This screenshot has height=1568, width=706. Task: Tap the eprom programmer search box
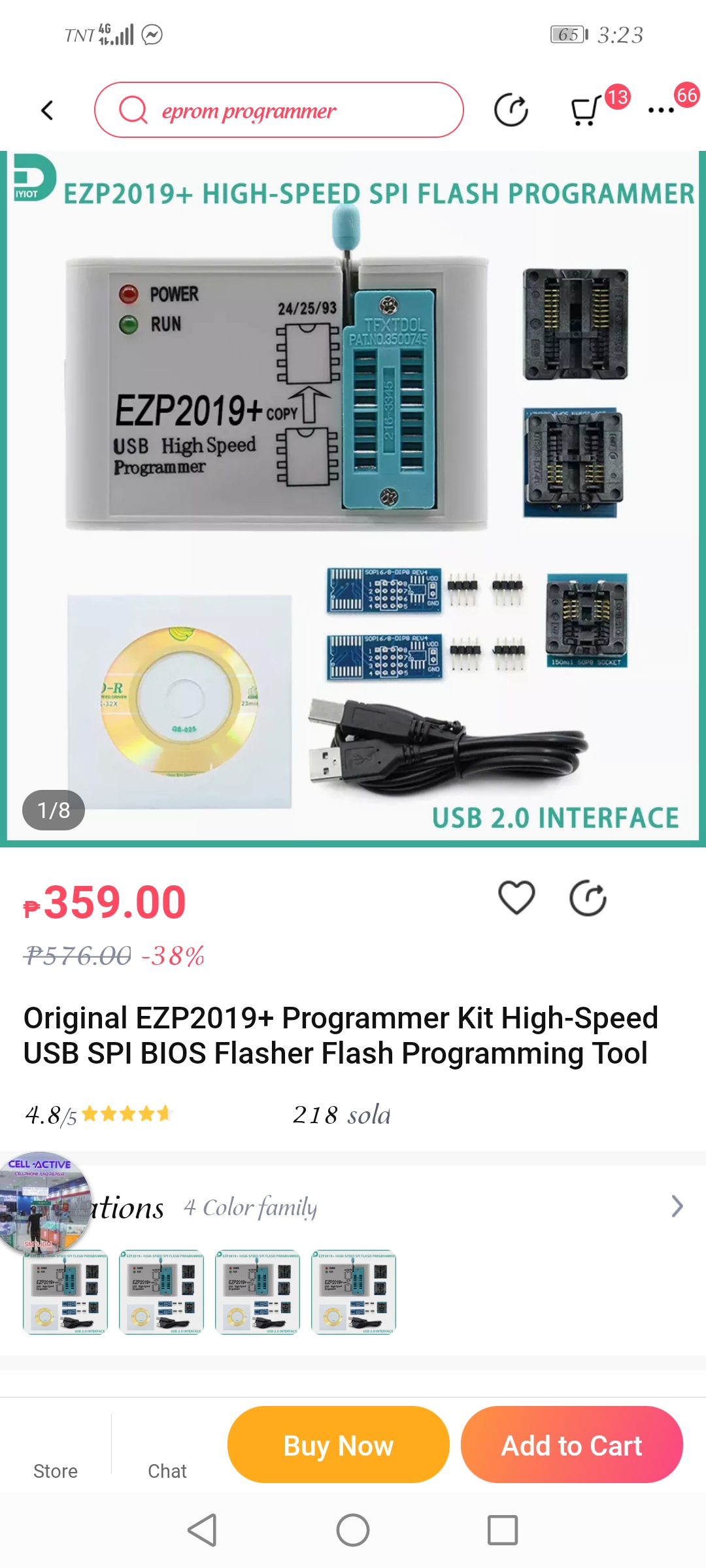(279, 110)
